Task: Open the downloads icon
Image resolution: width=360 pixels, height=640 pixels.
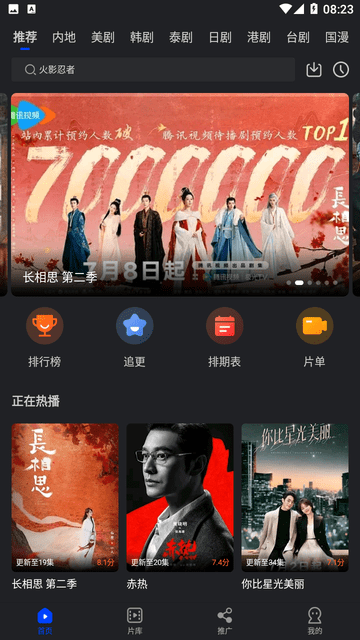Action: coord(314,70)
